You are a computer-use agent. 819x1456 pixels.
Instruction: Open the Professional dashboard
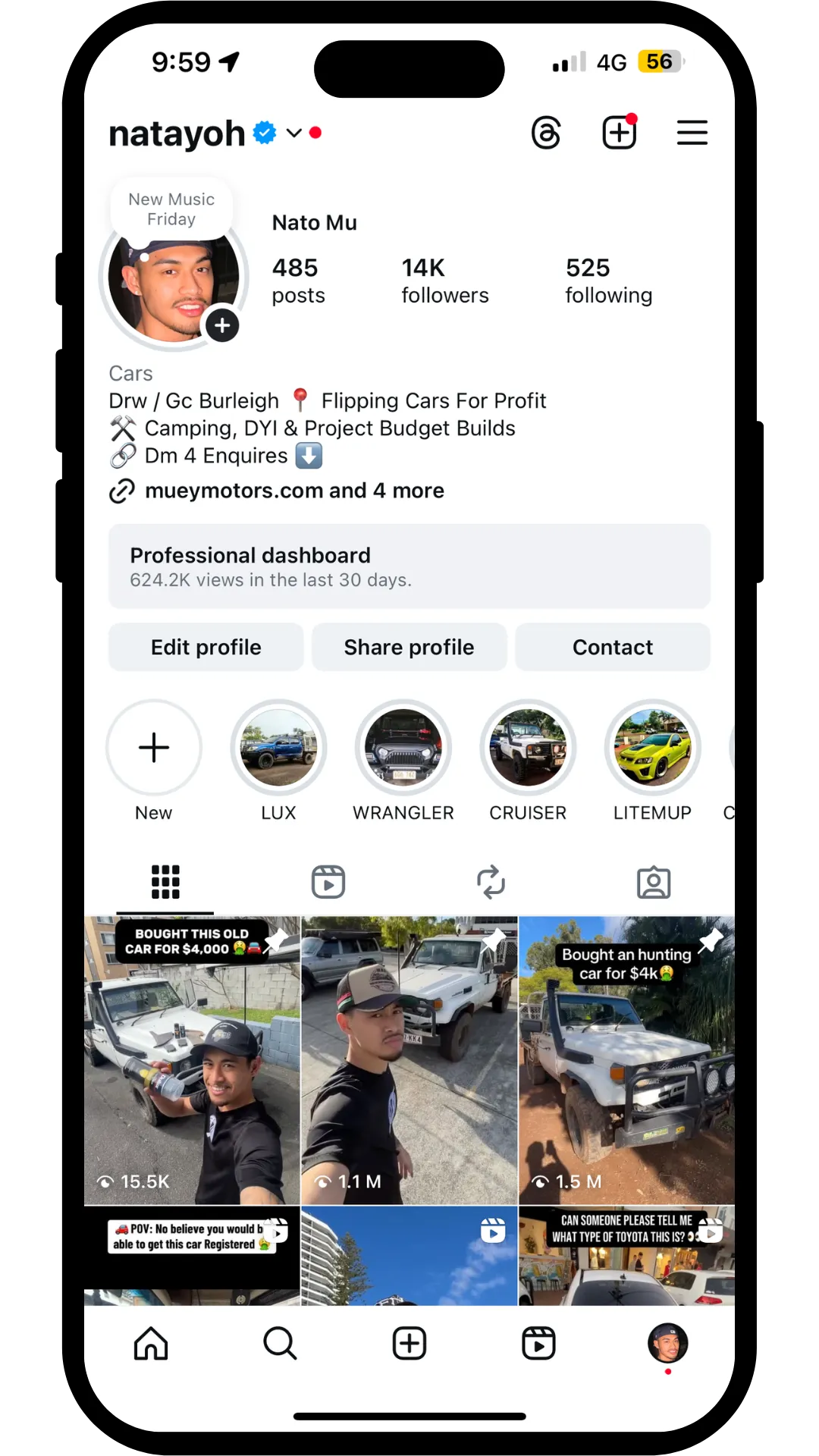point(409,566)
